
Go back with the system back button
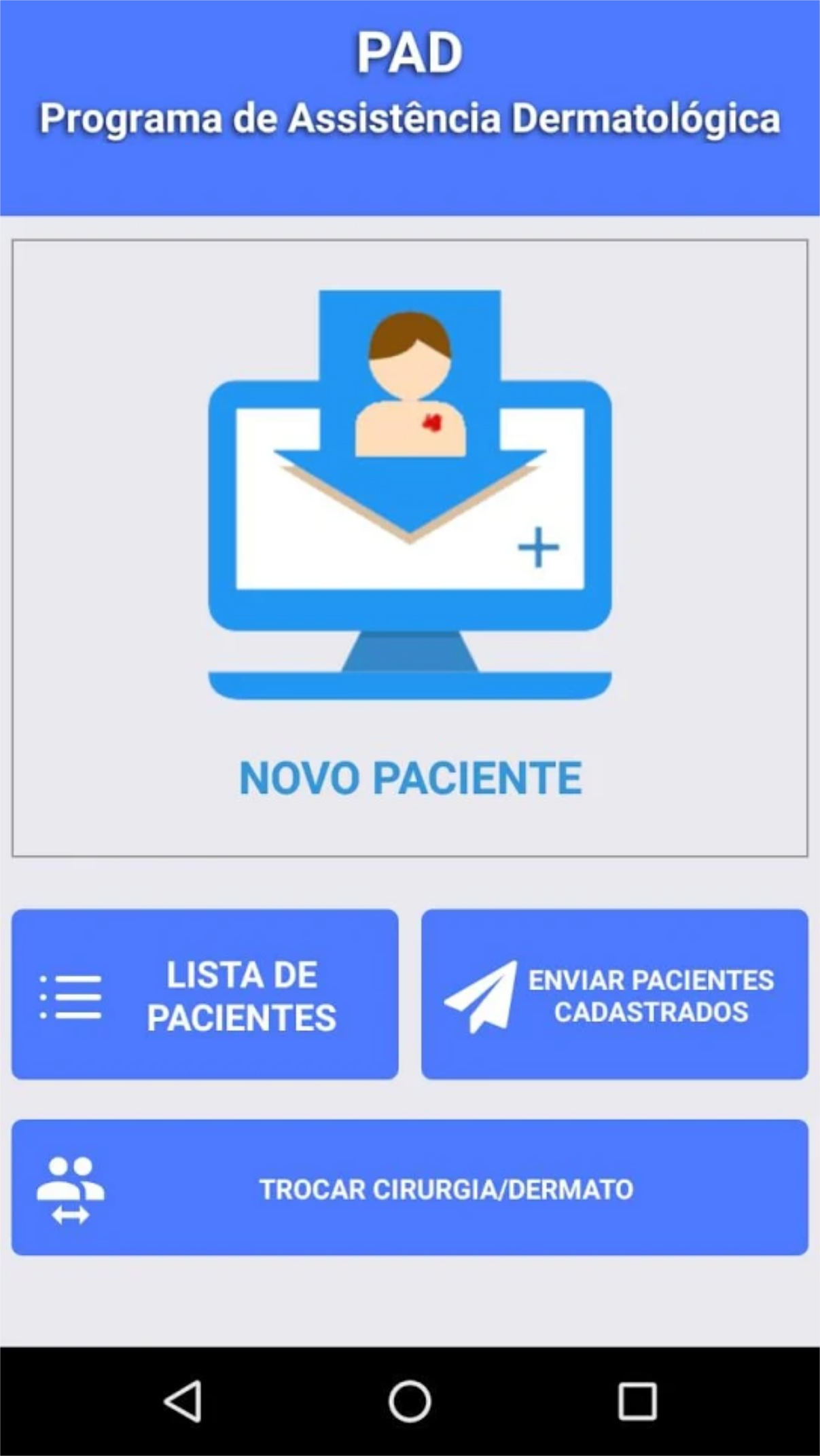click(x=183, y=1400)
